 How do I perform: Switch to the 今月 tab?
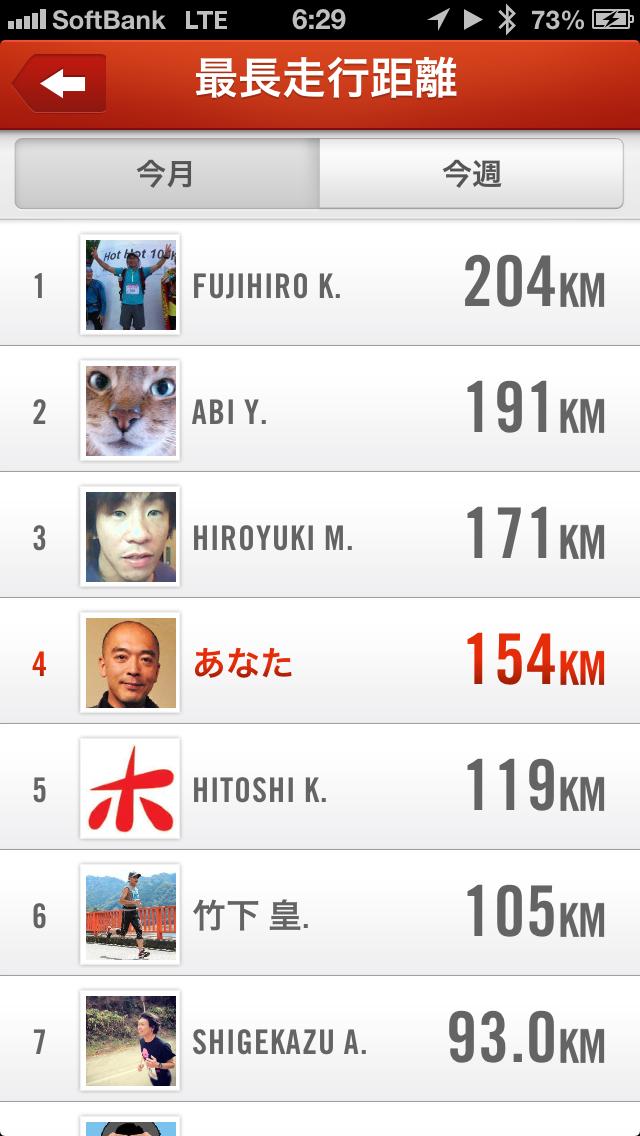pyautogui.click(x=166, y=174)
